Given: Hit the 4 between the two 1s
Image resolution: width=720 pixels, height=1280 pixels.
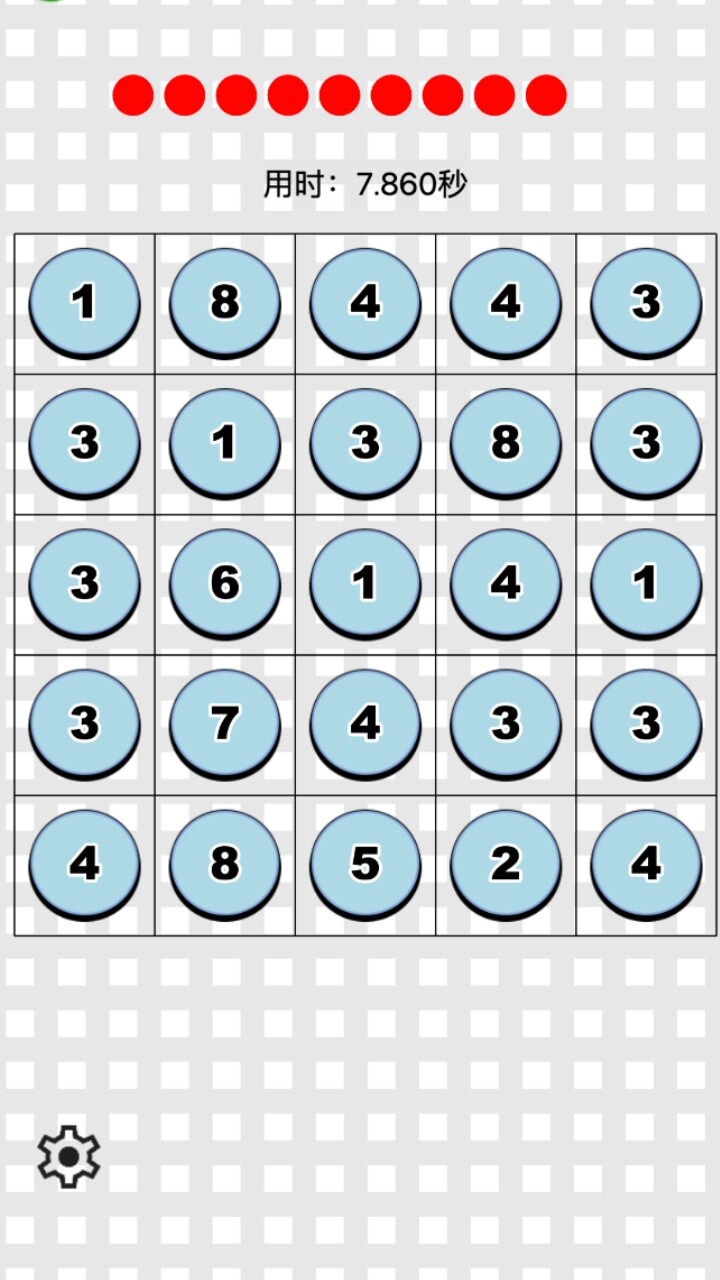Looking at the screenshot, I should click(506, 583).
